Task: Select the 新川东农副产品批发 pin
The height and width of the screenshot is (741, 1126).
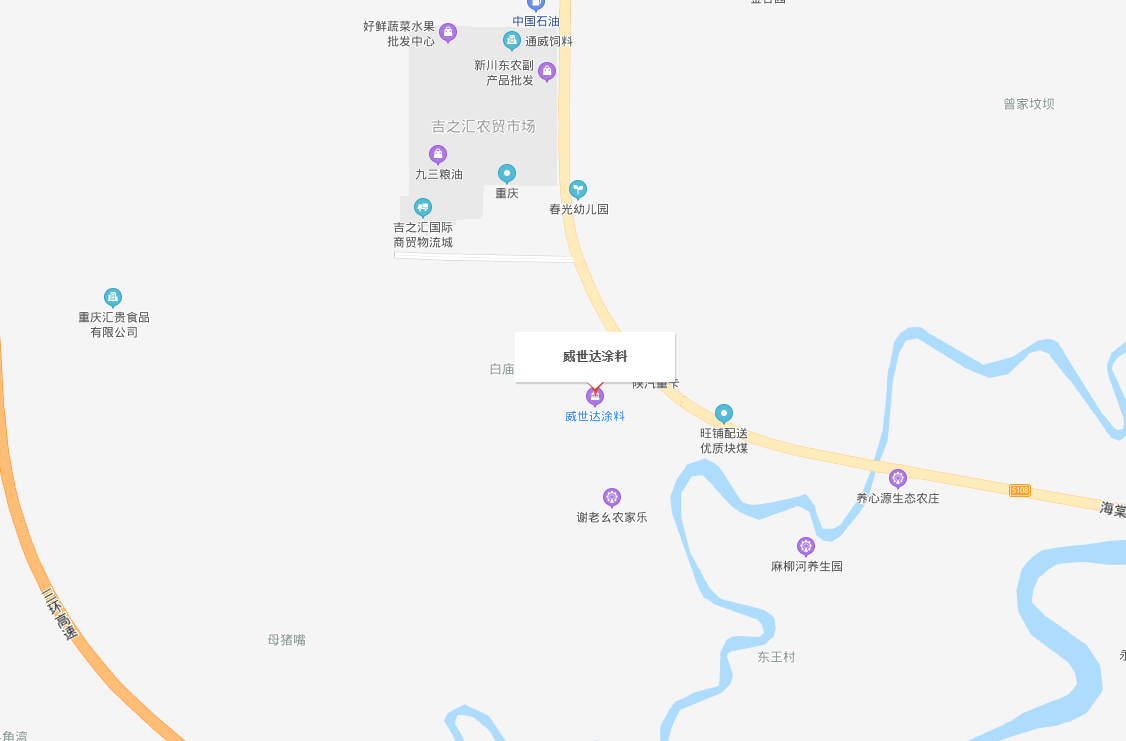Action: click(547, 71)
